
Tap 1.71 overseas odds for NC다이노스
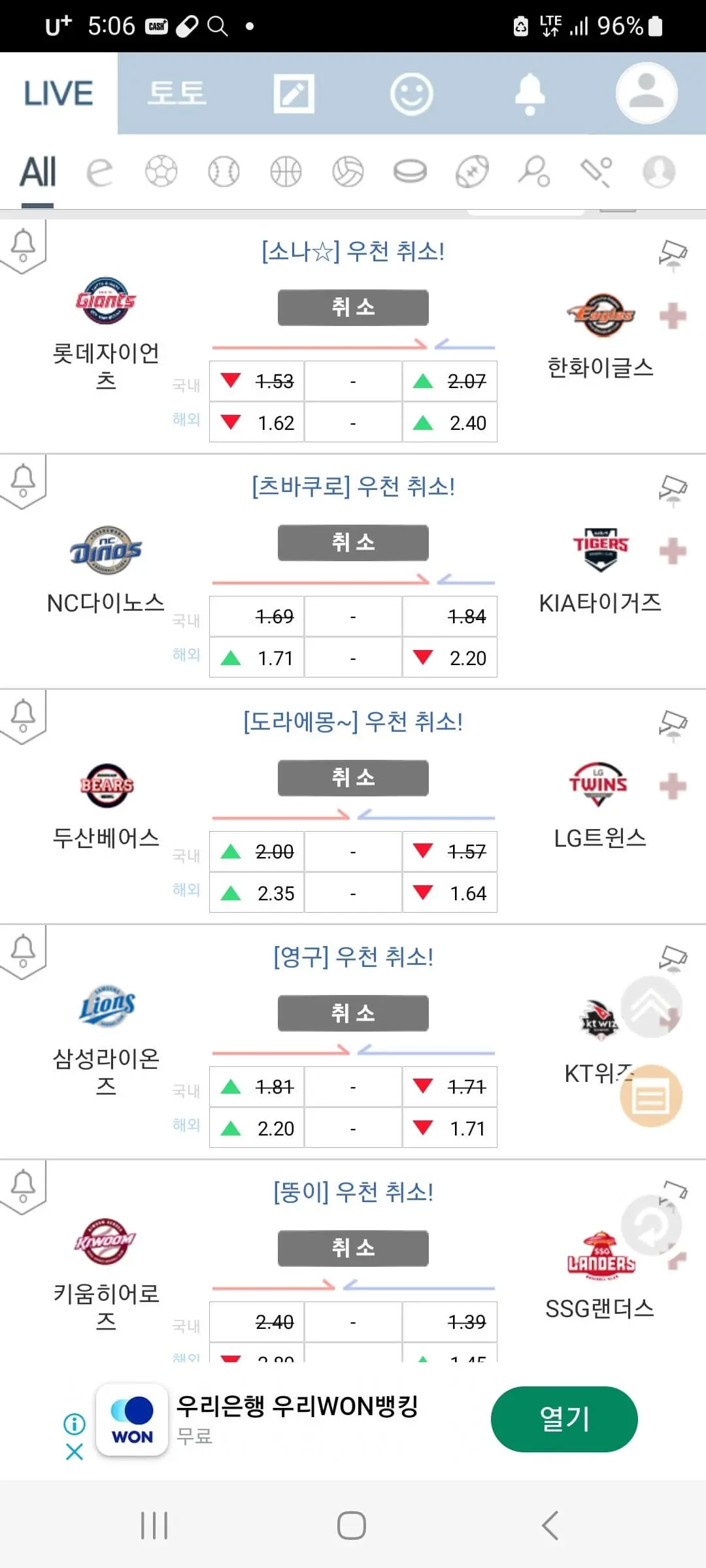point(257,658)
